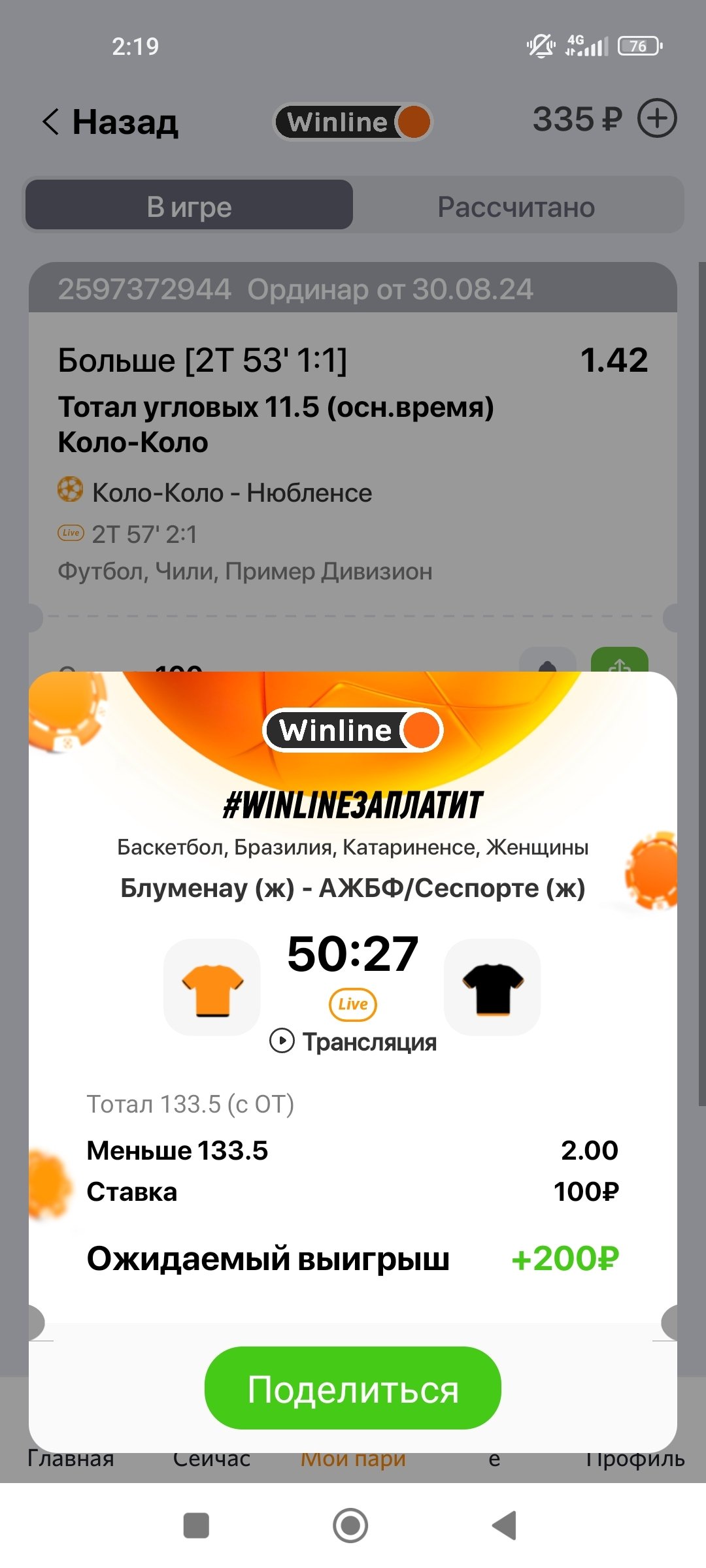Open the Коло-Коло - Нюбленсе bet card
706x1568 pixels.
353,457
